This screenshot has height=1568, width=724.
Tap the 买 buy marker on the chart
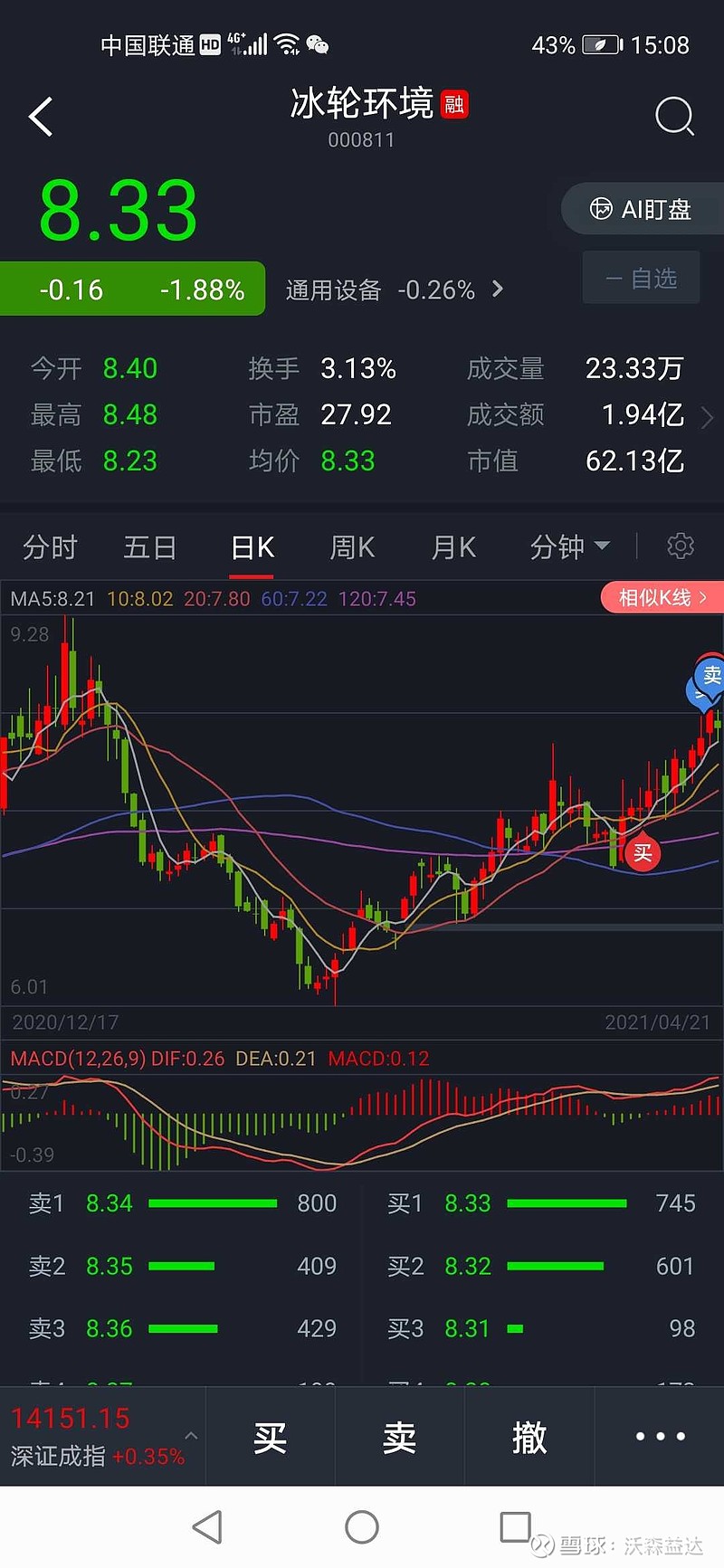click(x=642, y=853)
